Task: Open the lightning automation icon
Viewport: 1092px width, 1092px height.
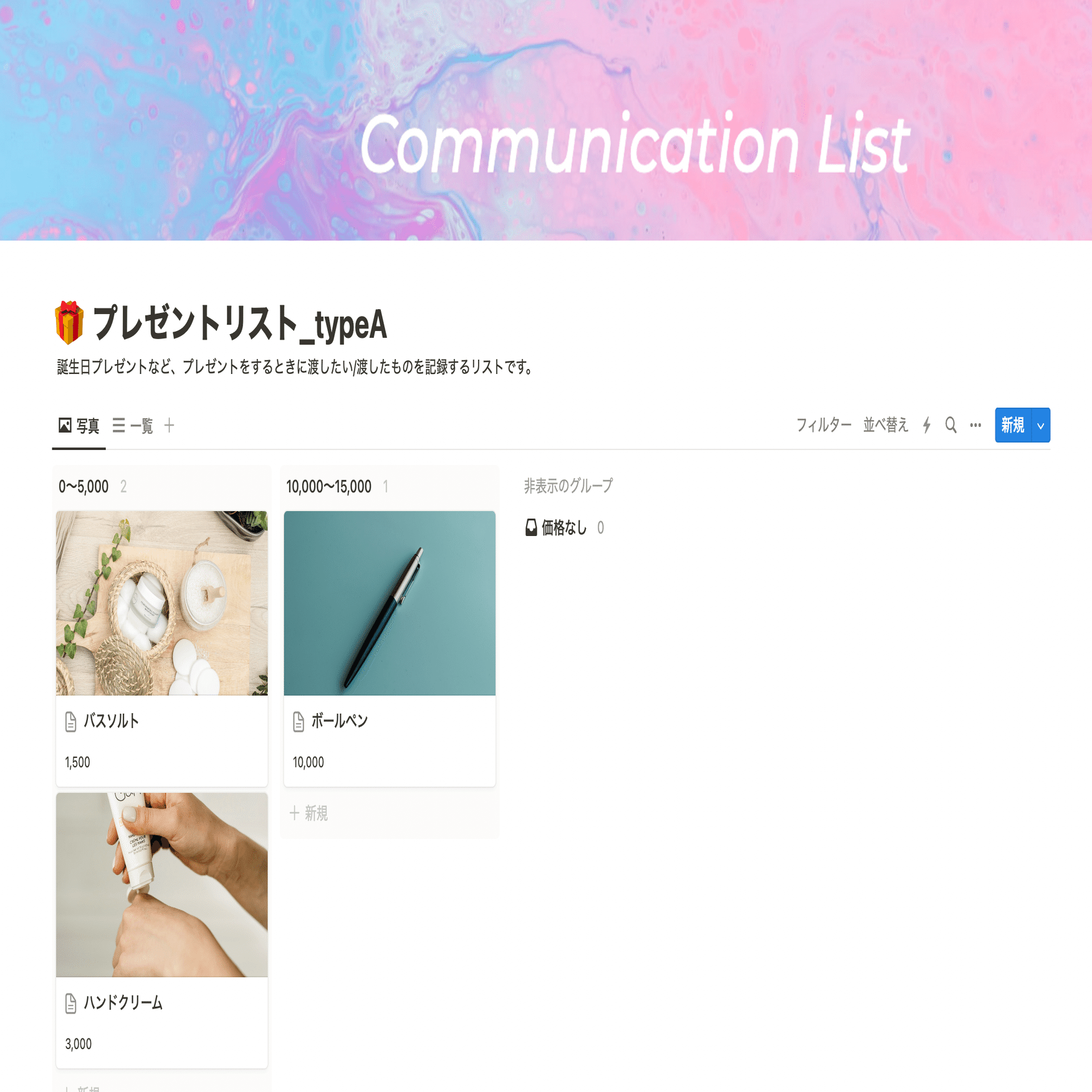Action: 927,425
